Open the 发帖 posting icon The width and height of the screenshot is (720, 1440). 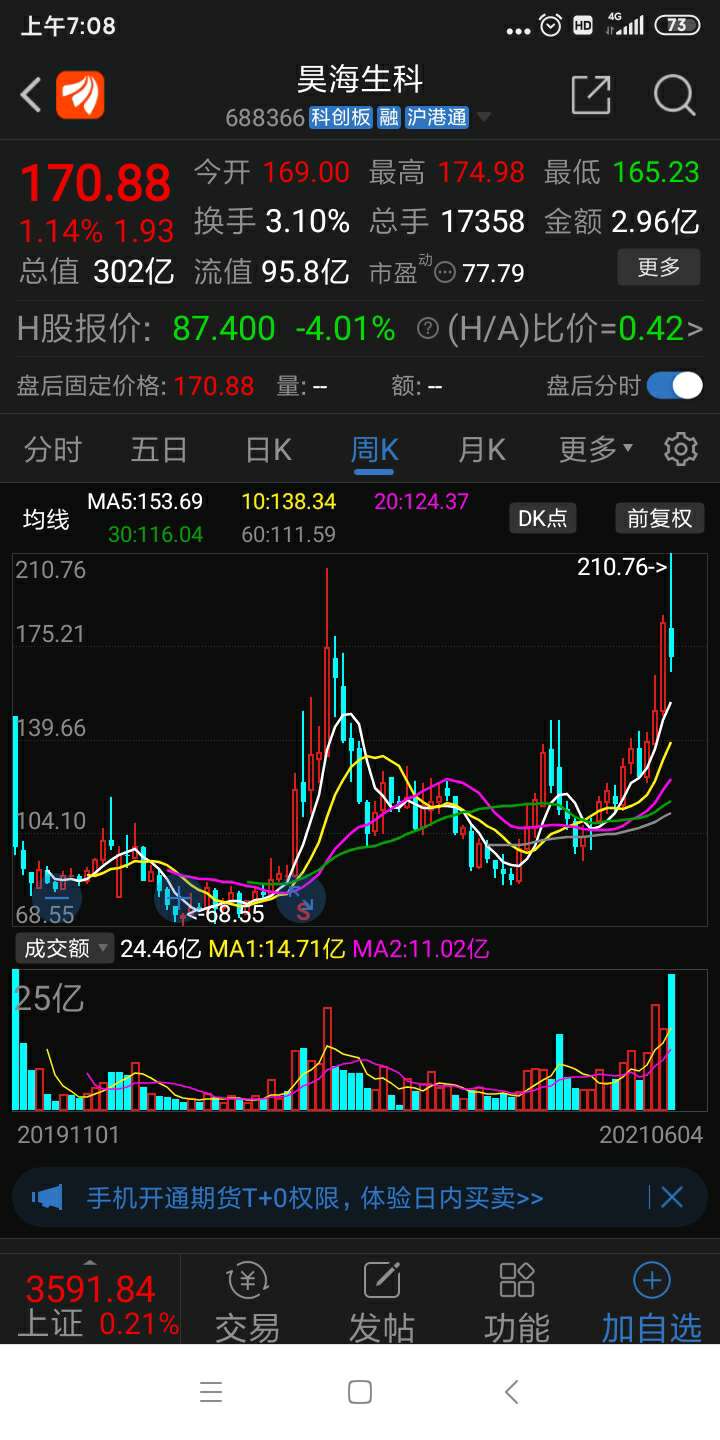(x=381, y=1295)
